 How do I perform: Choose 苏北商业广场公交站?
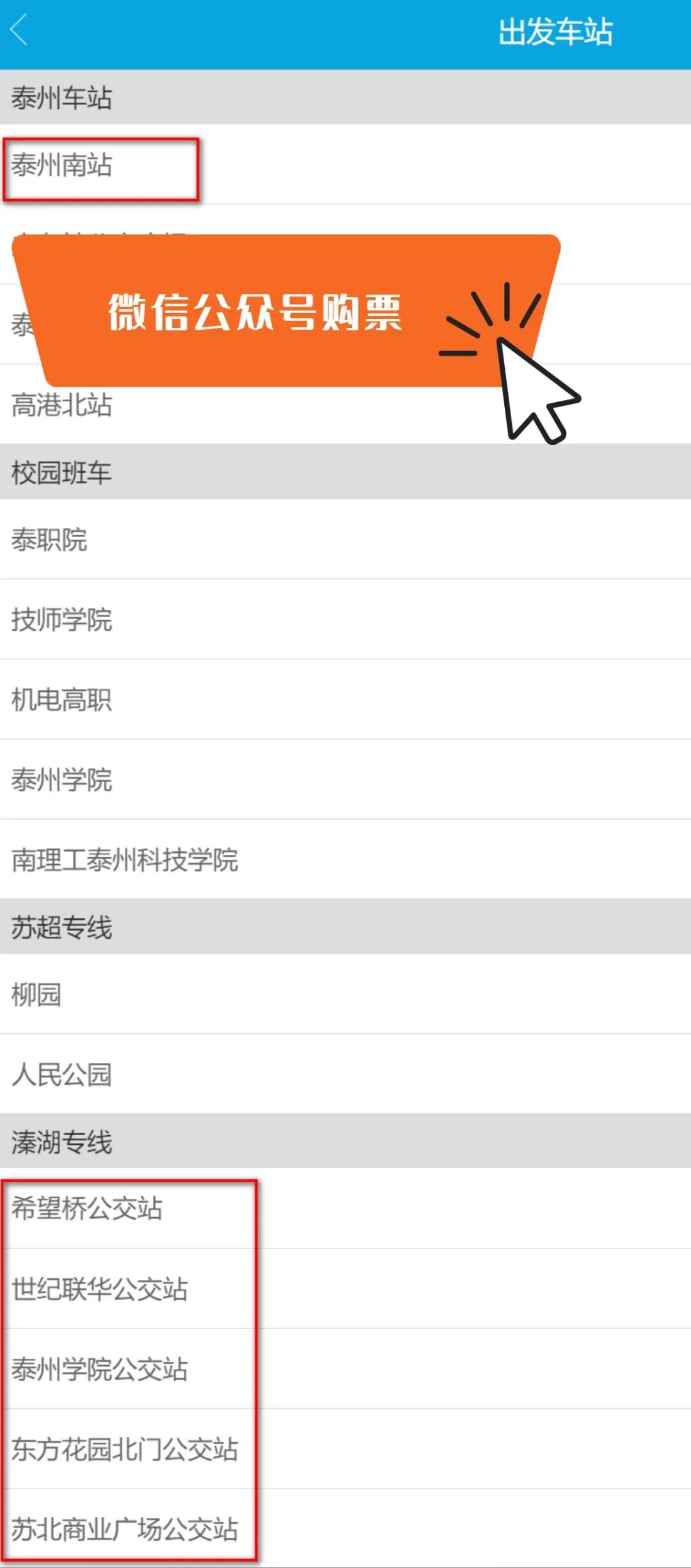[x=125, y=1529]
